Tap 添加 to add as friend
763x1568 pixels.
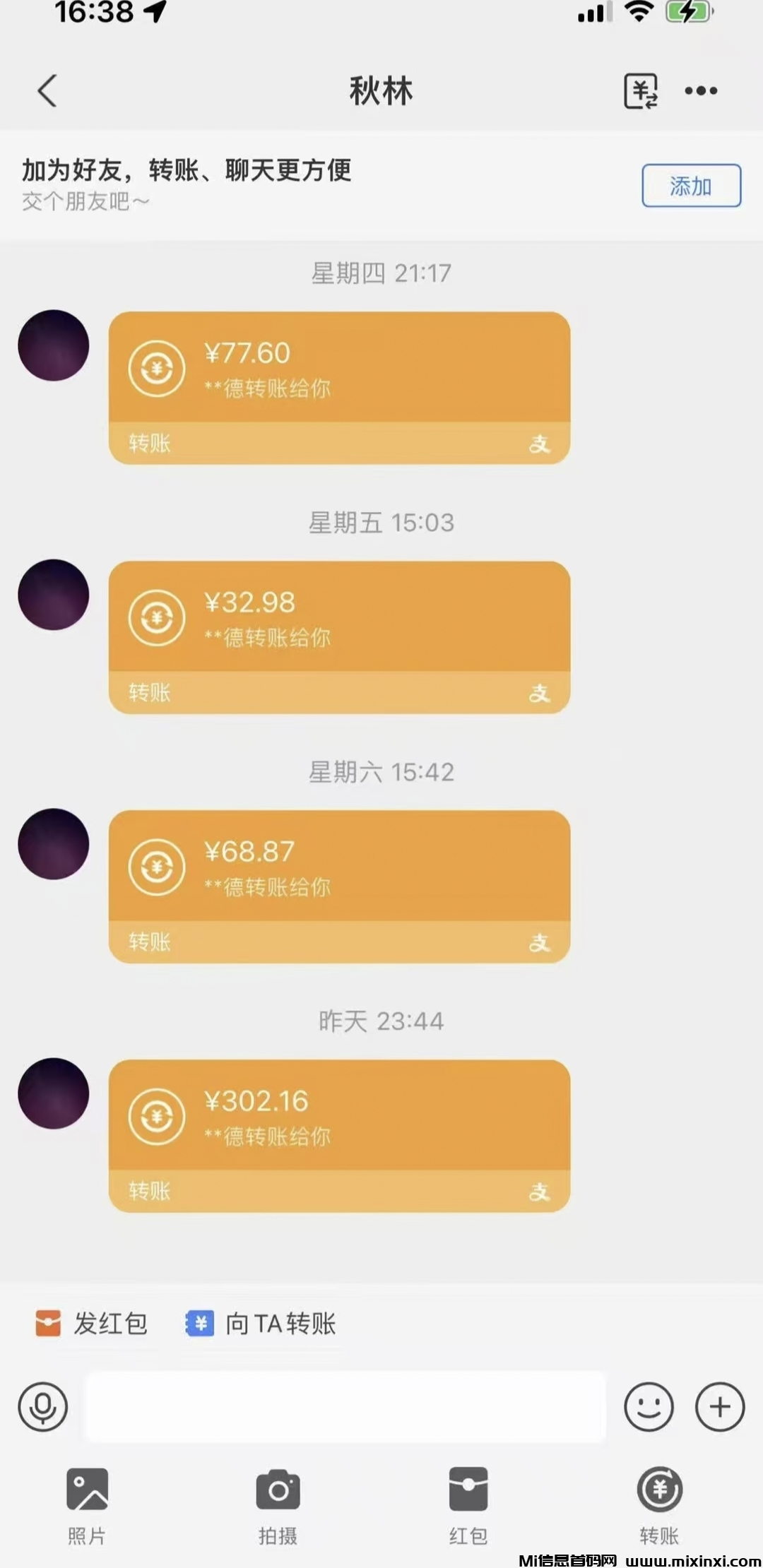(690, 186)
